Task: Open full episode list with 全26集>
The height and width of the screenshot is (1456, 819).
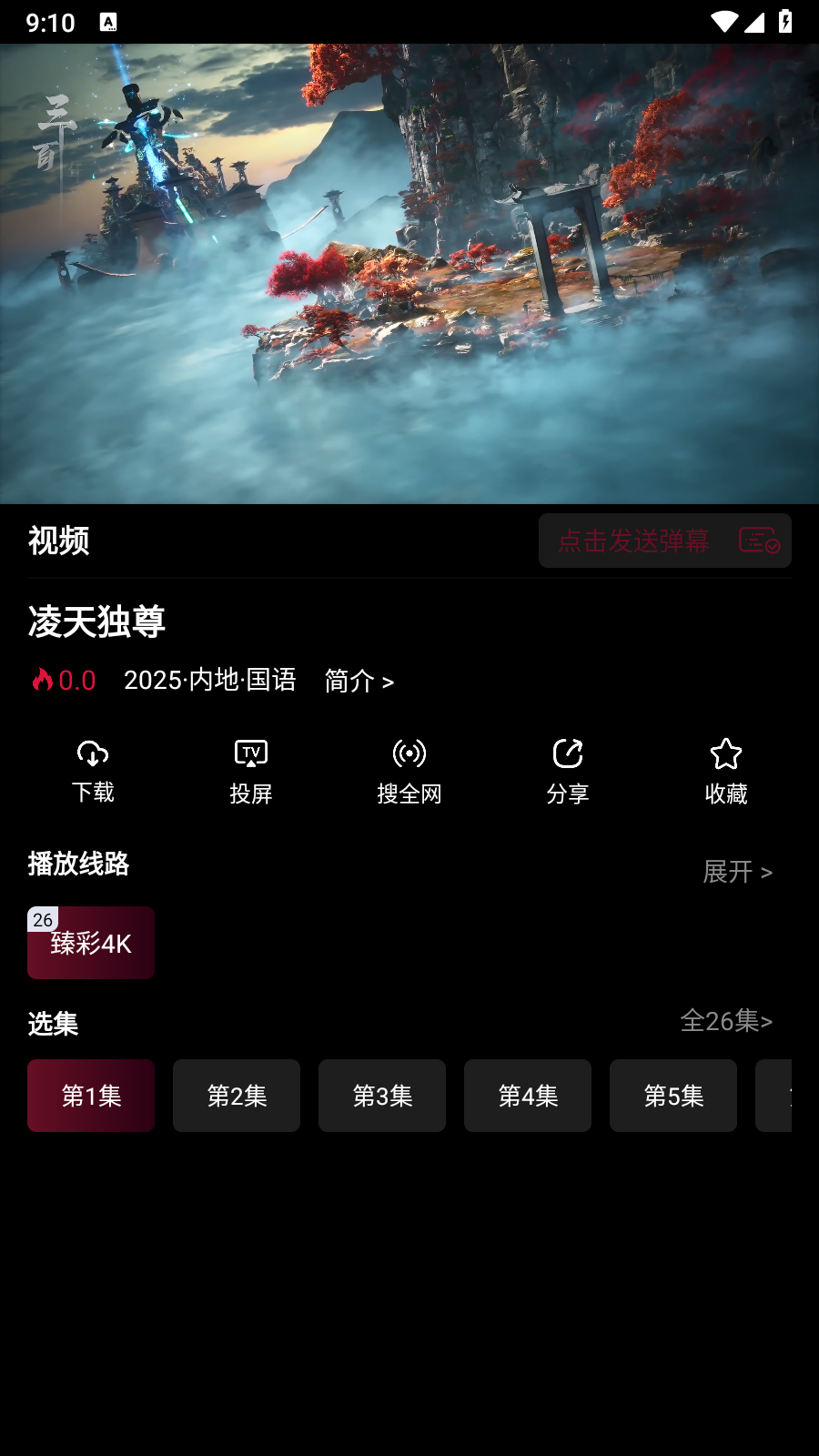Action: tap(726, 1021)
